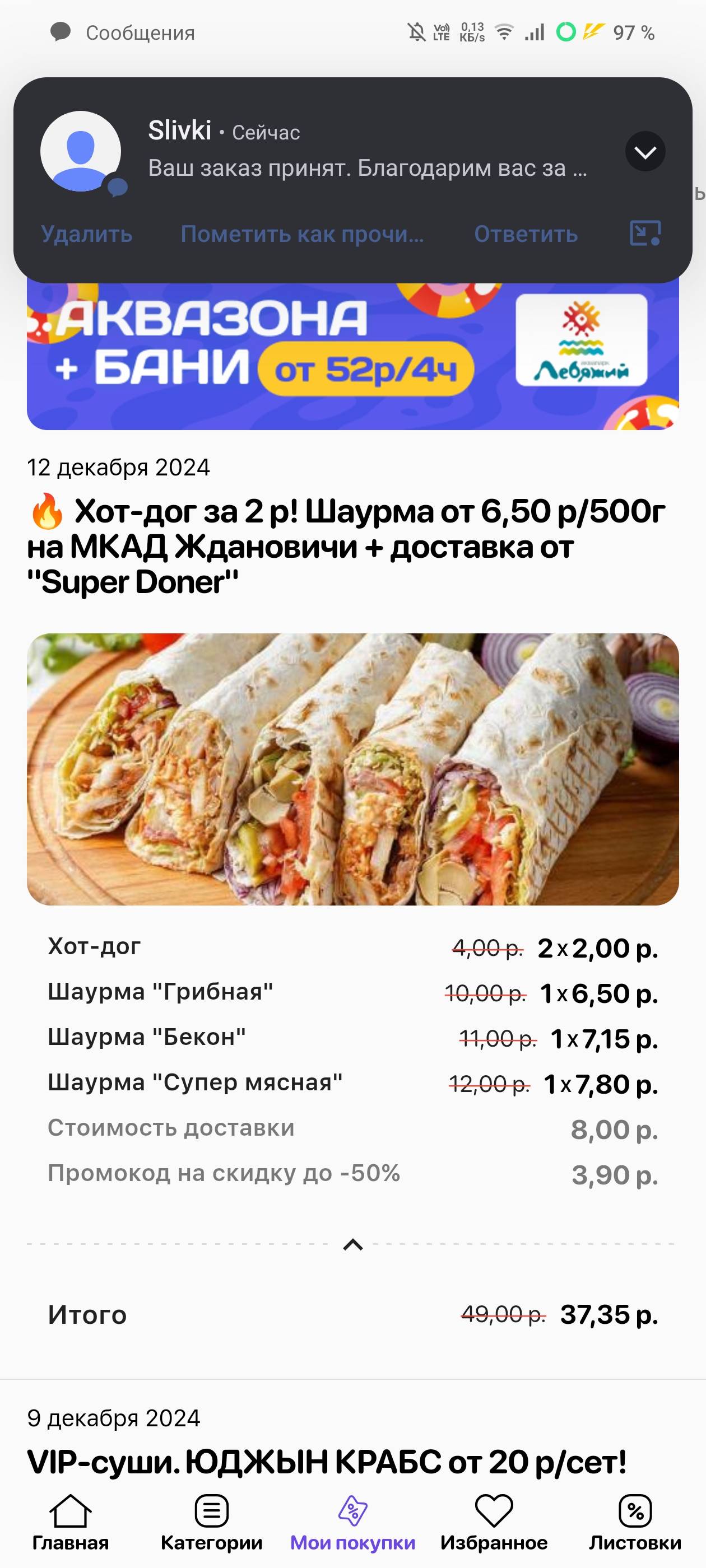Delete the Slivki message notification
The height and width of the screenshot is (1568, 706).
[86, 234]
